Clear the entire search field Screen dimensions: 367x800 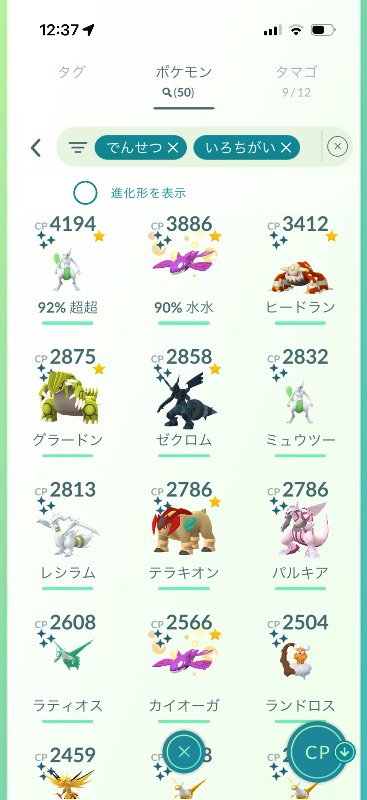tap(337, 147)
